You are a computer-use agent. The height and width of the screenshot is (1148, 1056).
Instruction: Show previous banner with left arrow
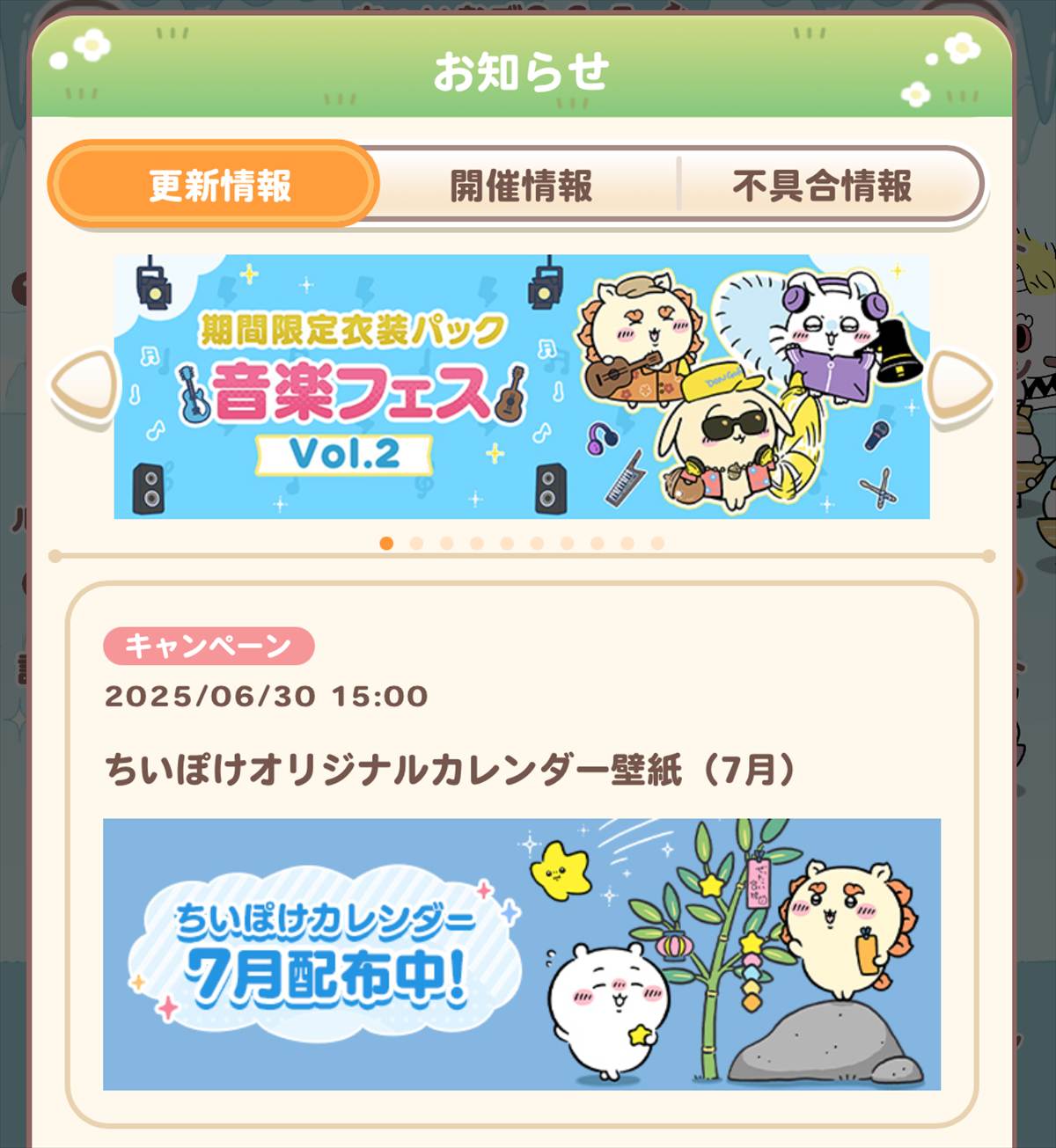[85, 387]
